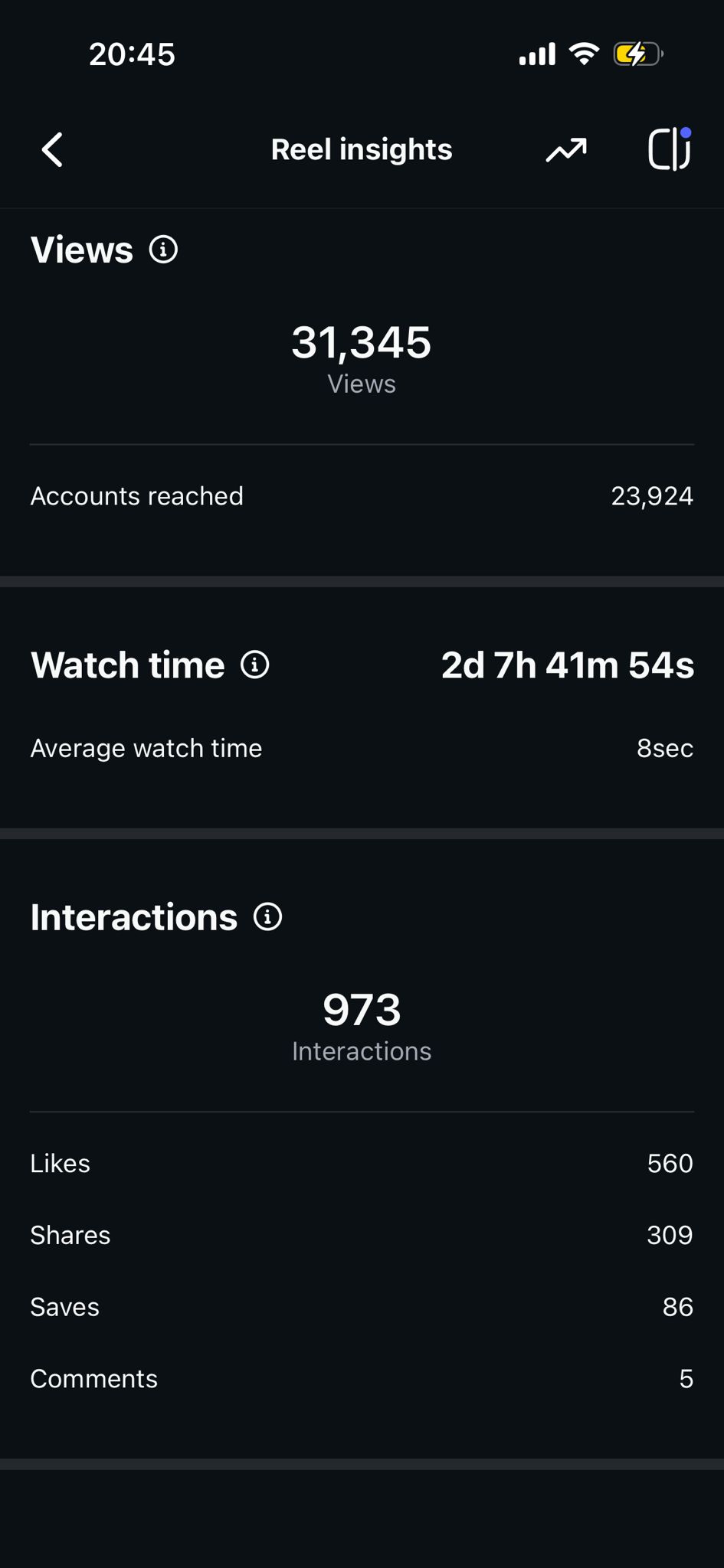Open the trending arrow boost icon
The width and height of the screenshot is (724, 1568).
click(x=566, y=150)
